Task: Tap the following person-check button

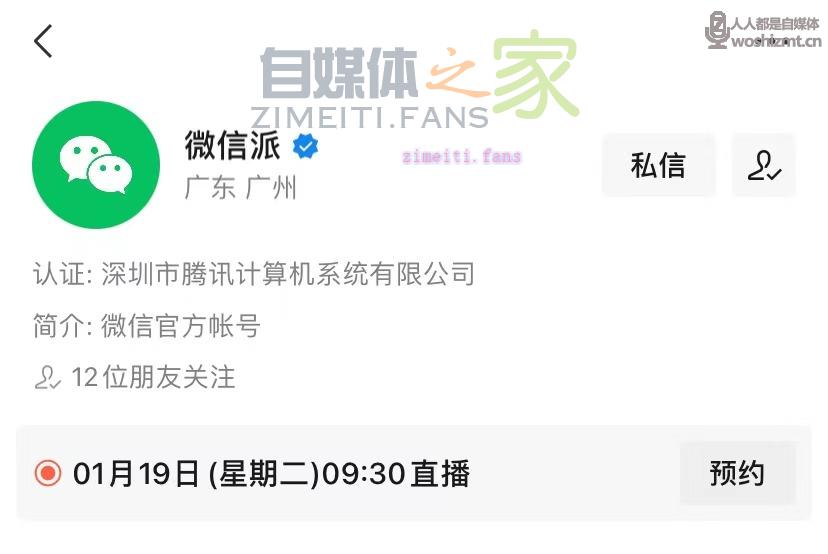Action: [x=764, y=165]
